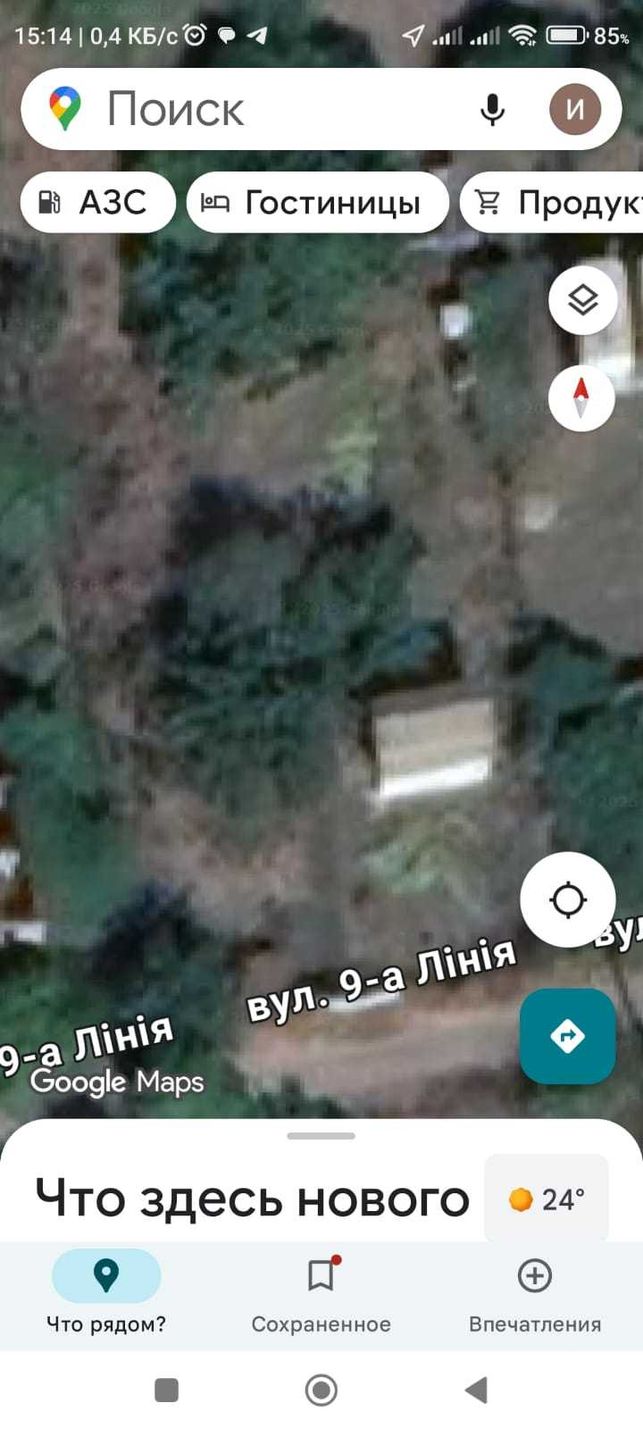Image resolution: width=643 pixels, height=1429 pixels.
Task: Open the map layers button
Action: [582, 299]
